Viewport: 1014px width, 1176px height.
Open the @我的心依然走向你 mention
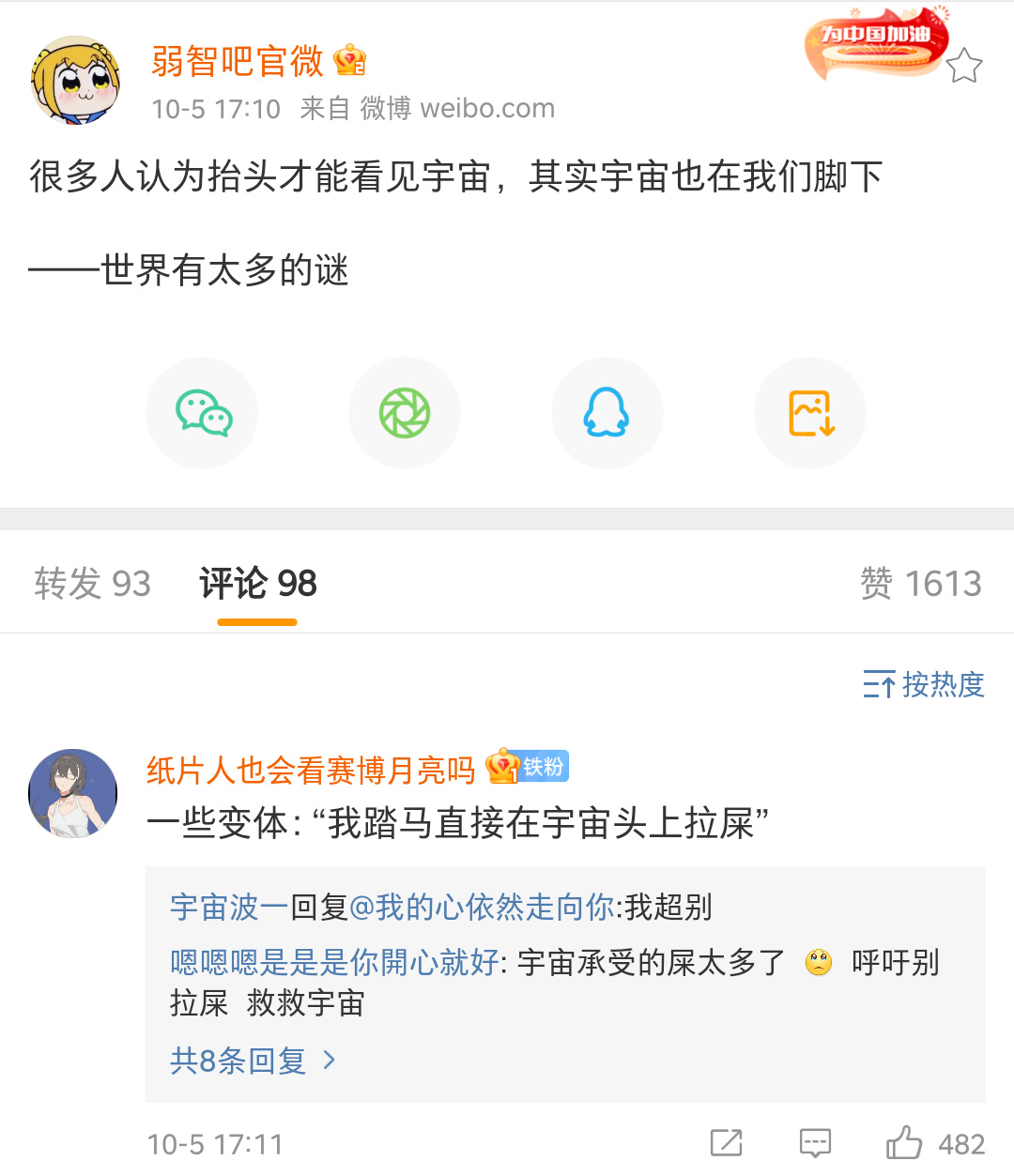click(x=482, y=908)
